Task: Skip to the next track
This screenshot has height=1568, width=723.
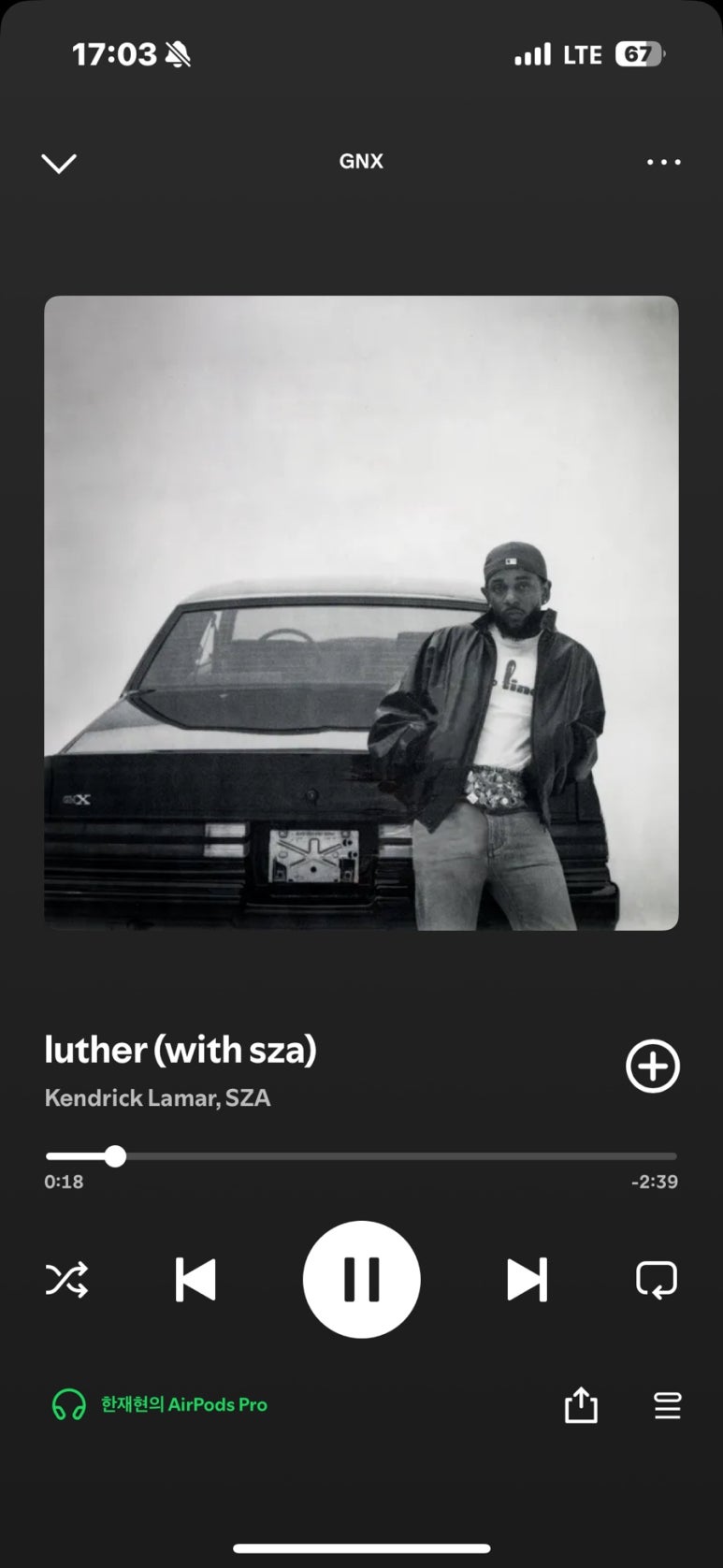Action: pyautogui.click(x=527, y=1279)
